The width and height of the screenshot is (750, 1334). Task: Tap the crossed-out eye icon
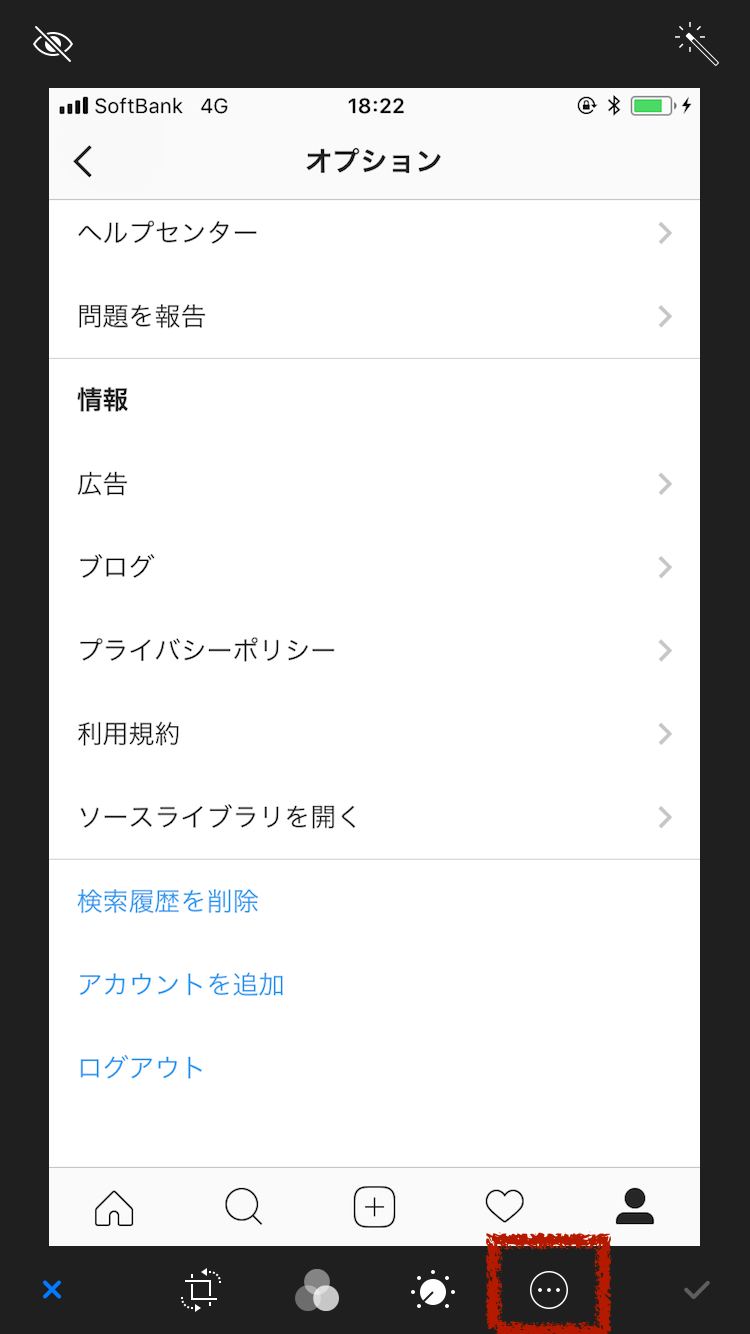click(53, 44)
